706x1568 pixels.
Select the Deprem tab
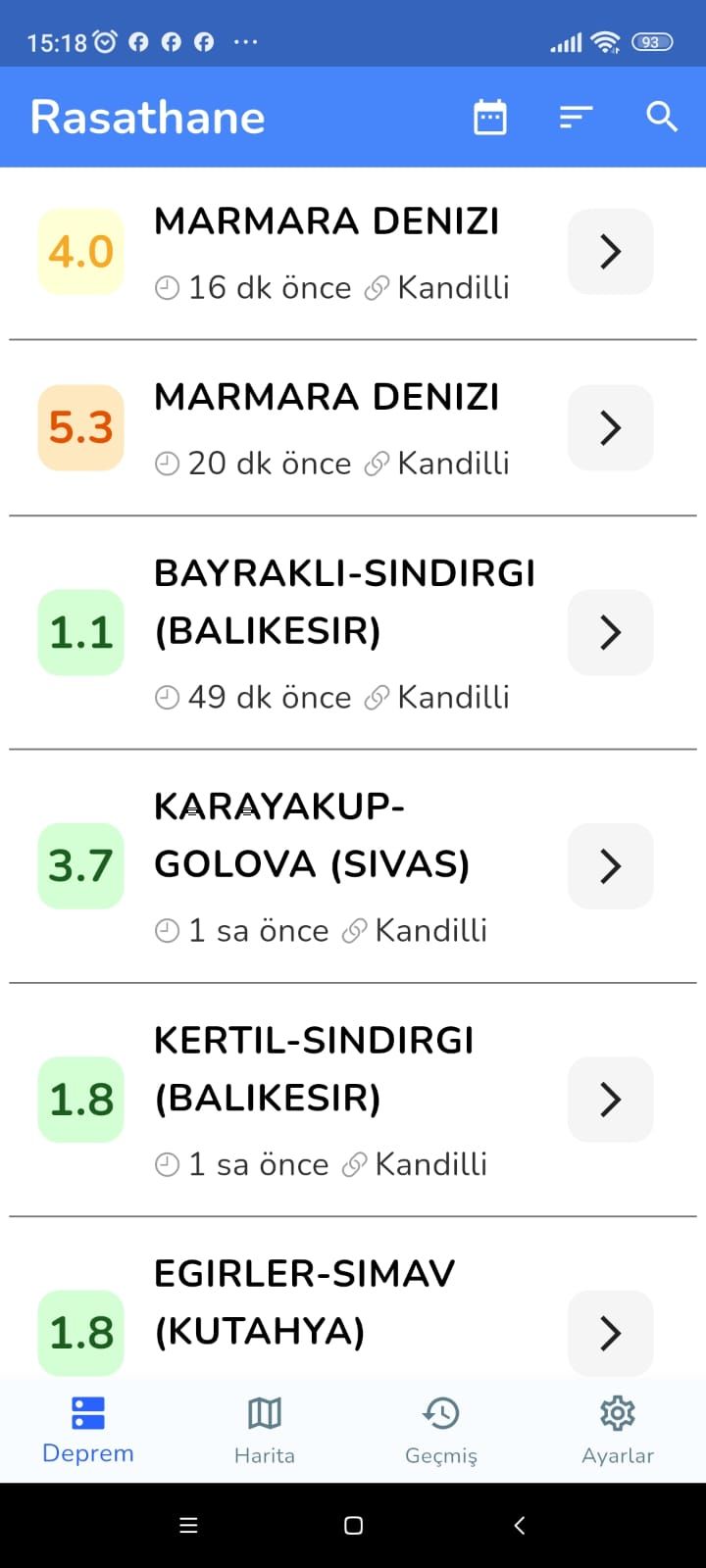point(88,1429)
